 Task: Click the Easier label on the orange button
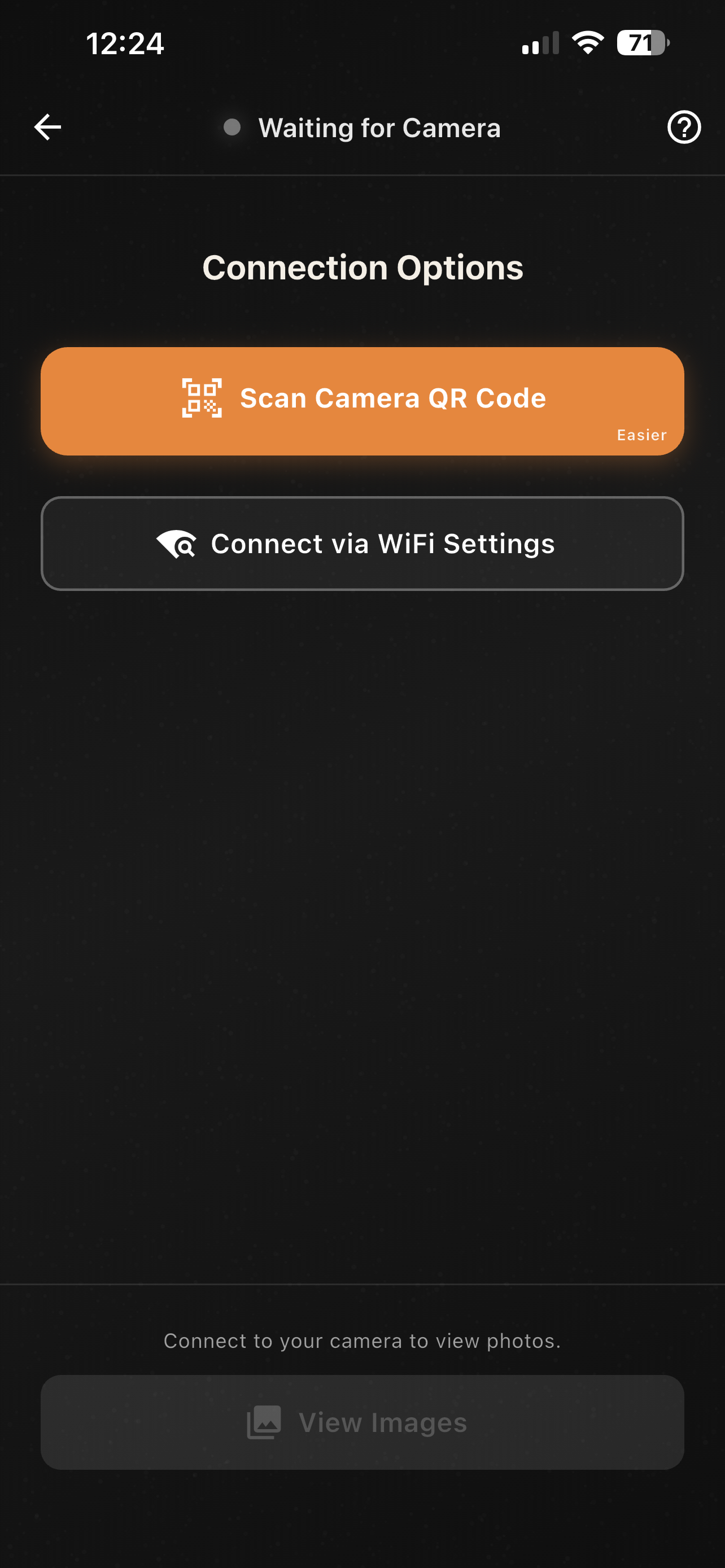(x=641, y=435)
